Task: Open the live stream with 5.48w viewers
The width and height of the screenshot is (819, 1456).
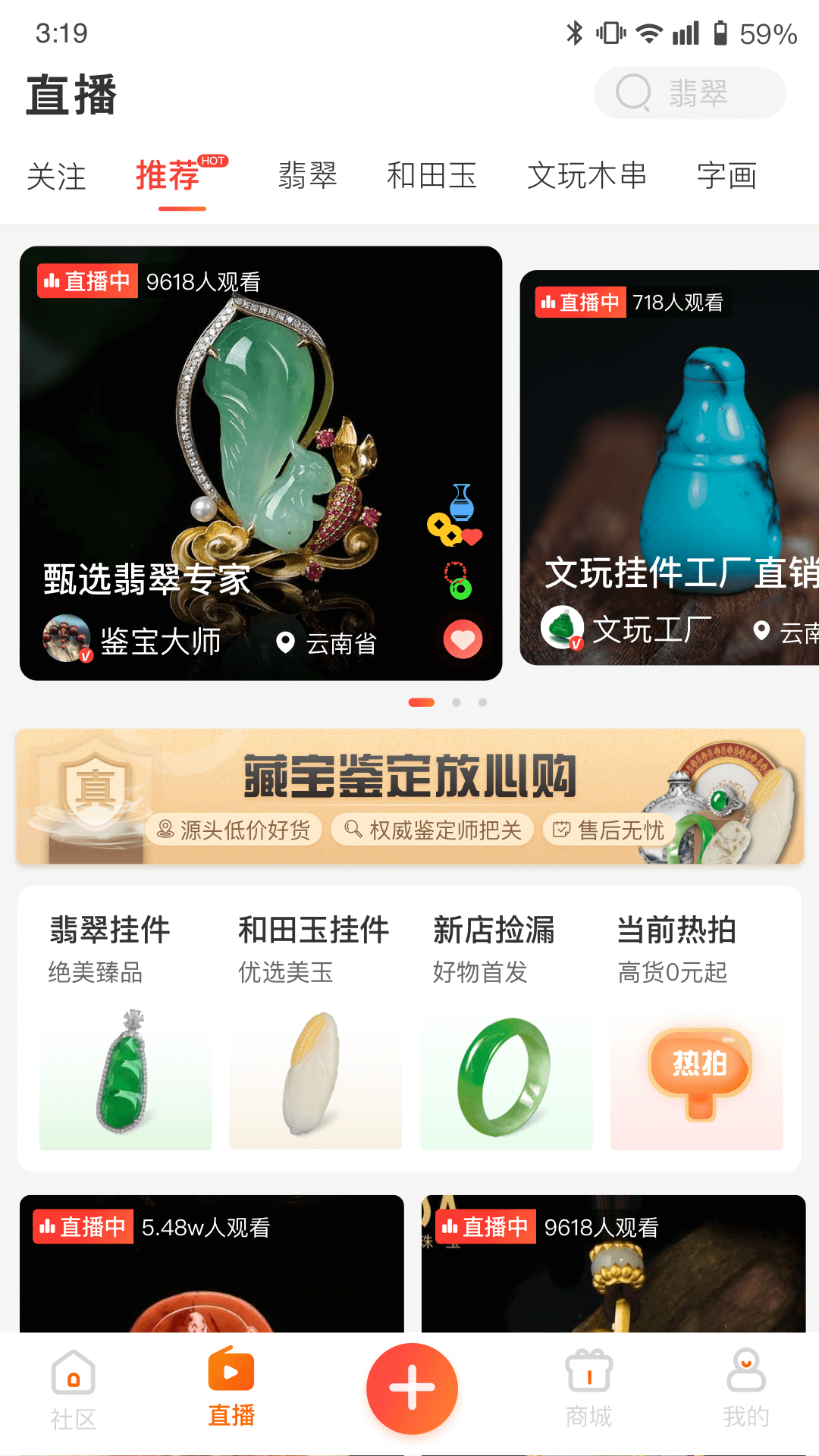Action: tap(212, 1266)
